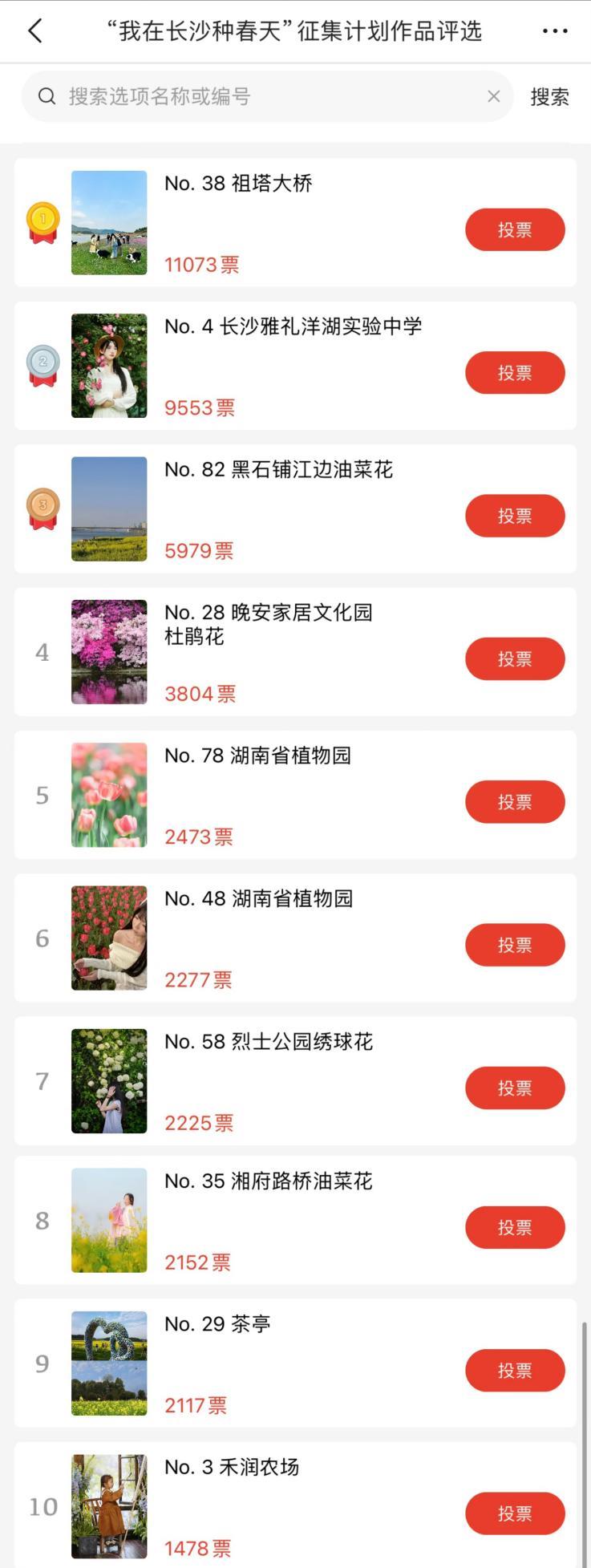Open the No. 38 祖塔大桥 photo
The image size is (591, 1568).
tap(109, 223)
